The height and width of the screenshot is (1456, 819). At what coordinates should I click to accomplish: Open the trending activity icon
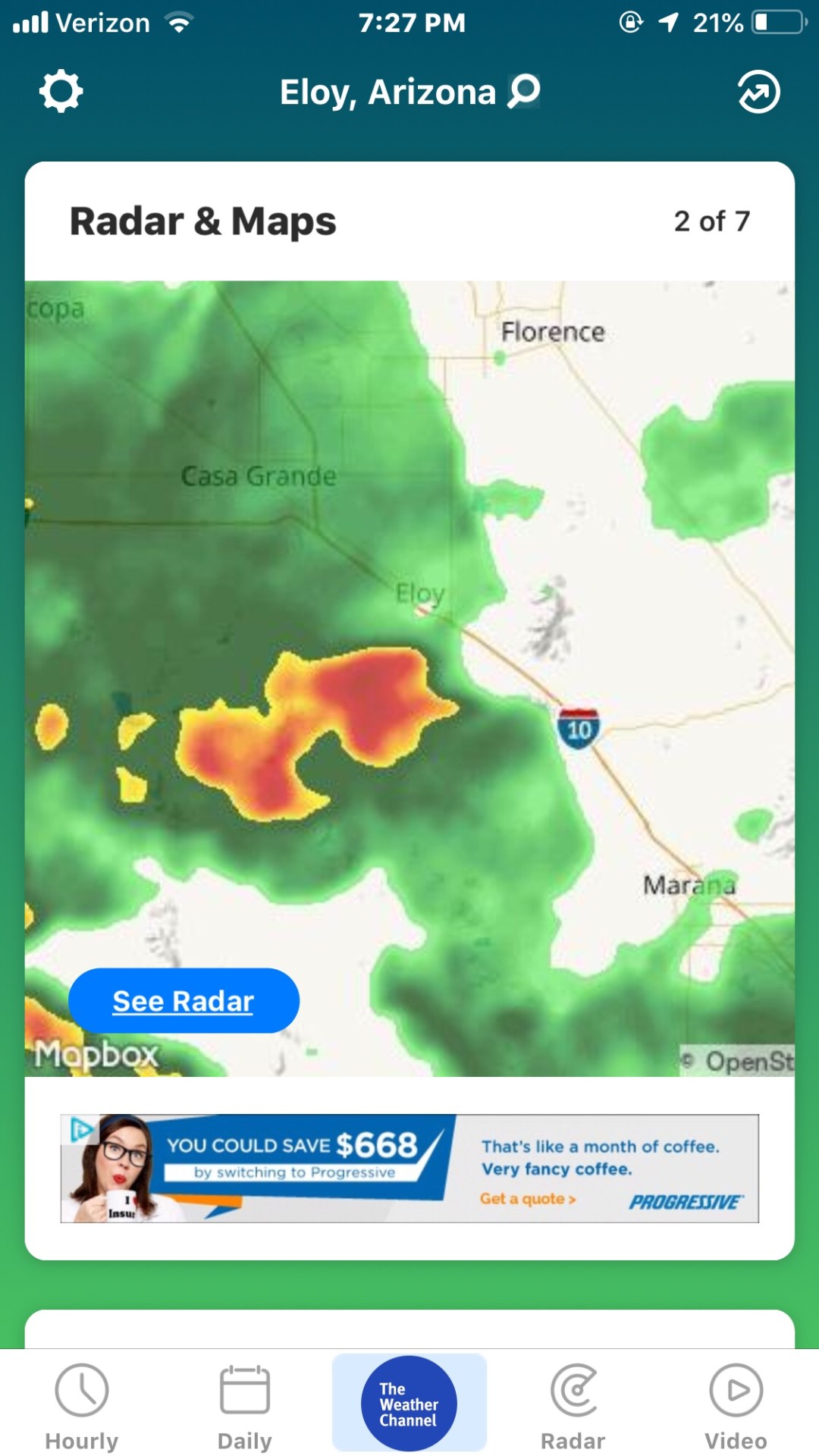758,92
